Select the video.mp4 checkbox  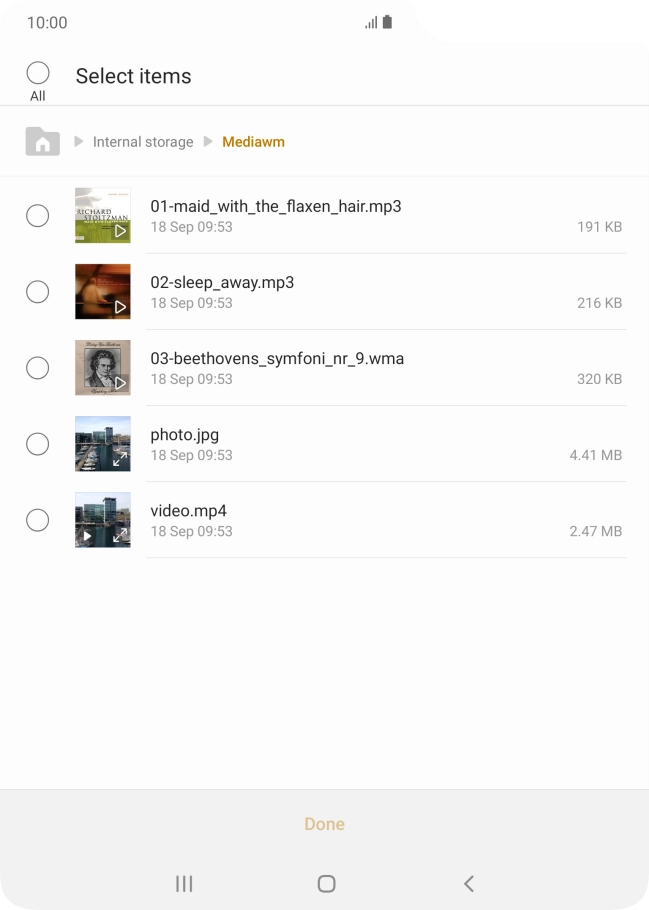[37, 519]
